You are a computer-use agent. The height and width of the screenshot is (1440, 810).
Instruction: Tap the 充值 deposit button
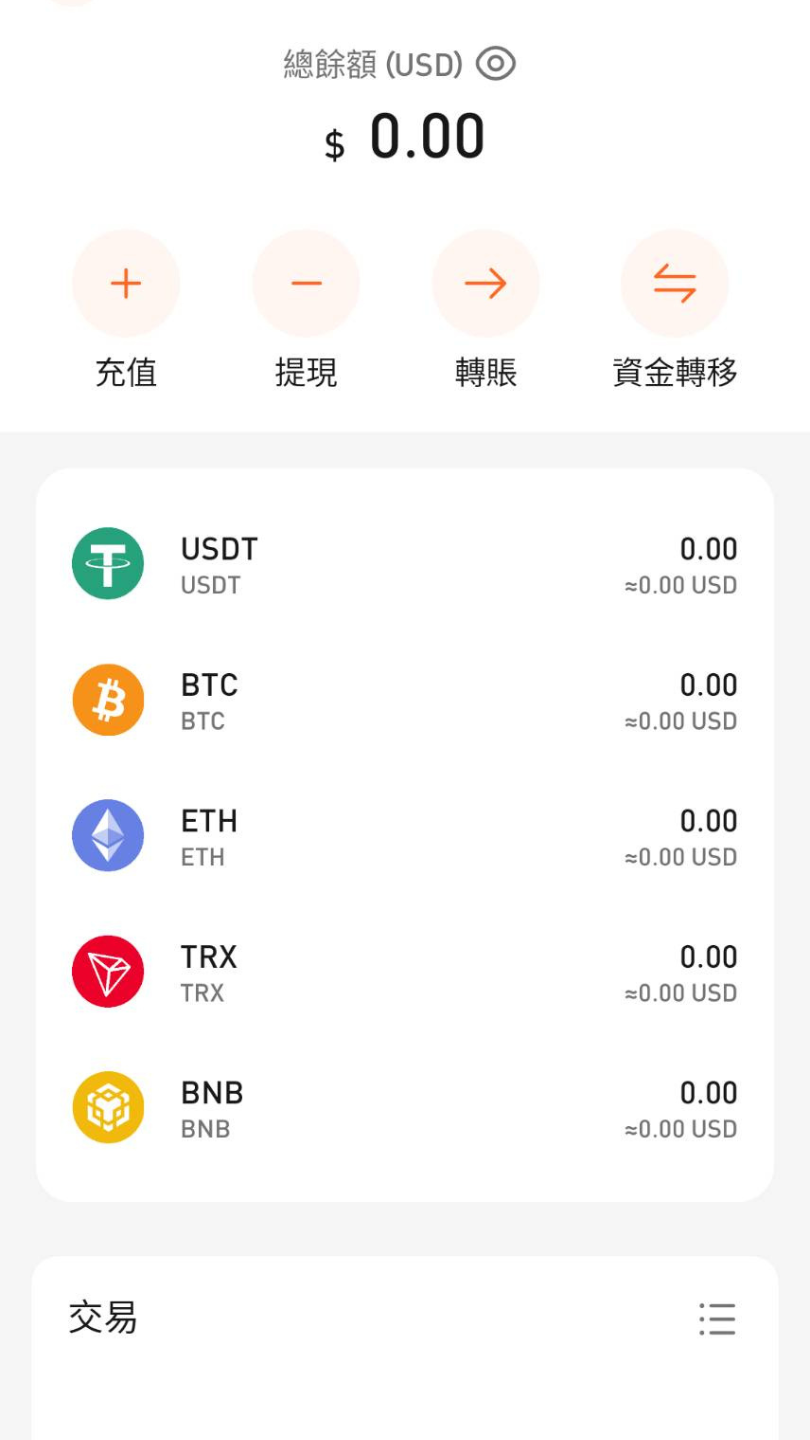click(126, 284)
